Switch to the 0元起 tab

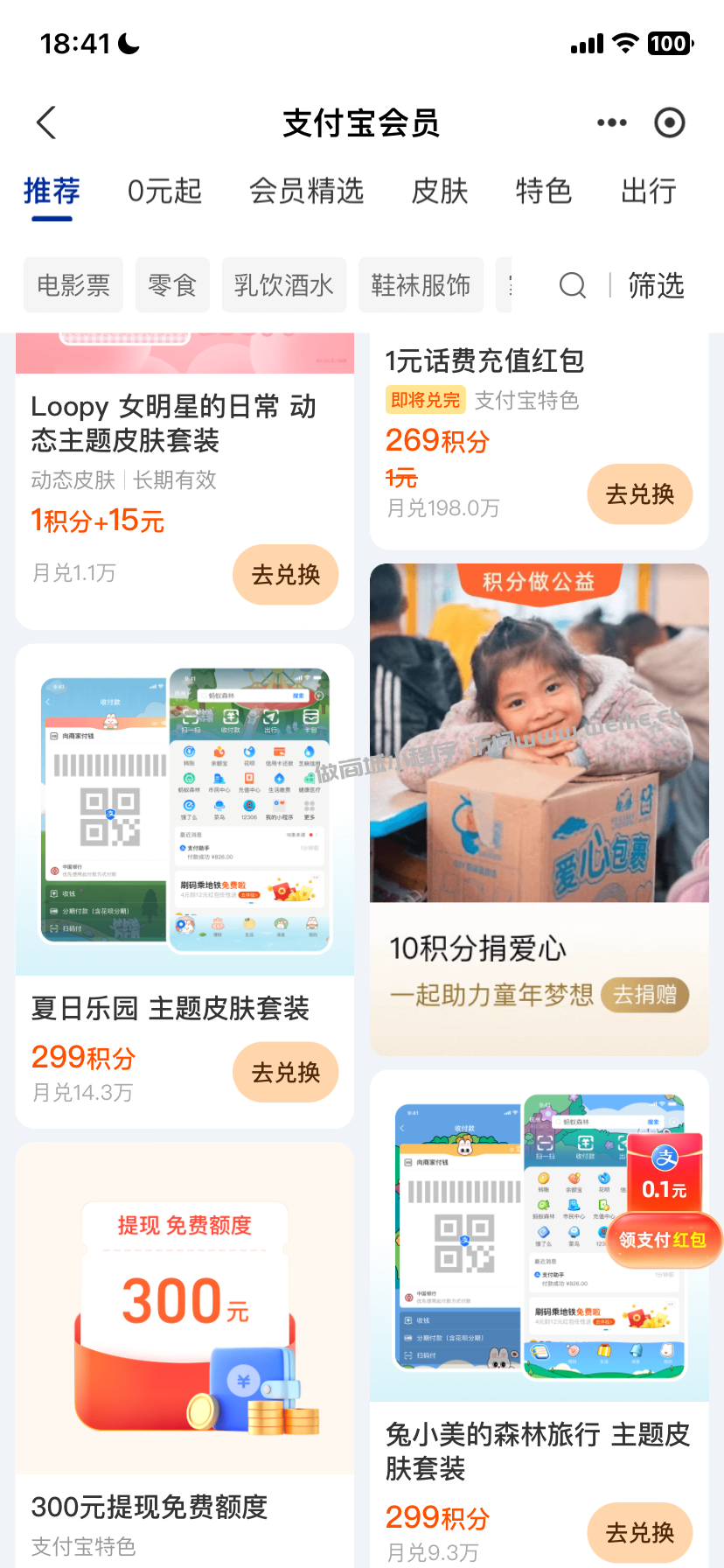pyautogui.click(x=164, y=191)
